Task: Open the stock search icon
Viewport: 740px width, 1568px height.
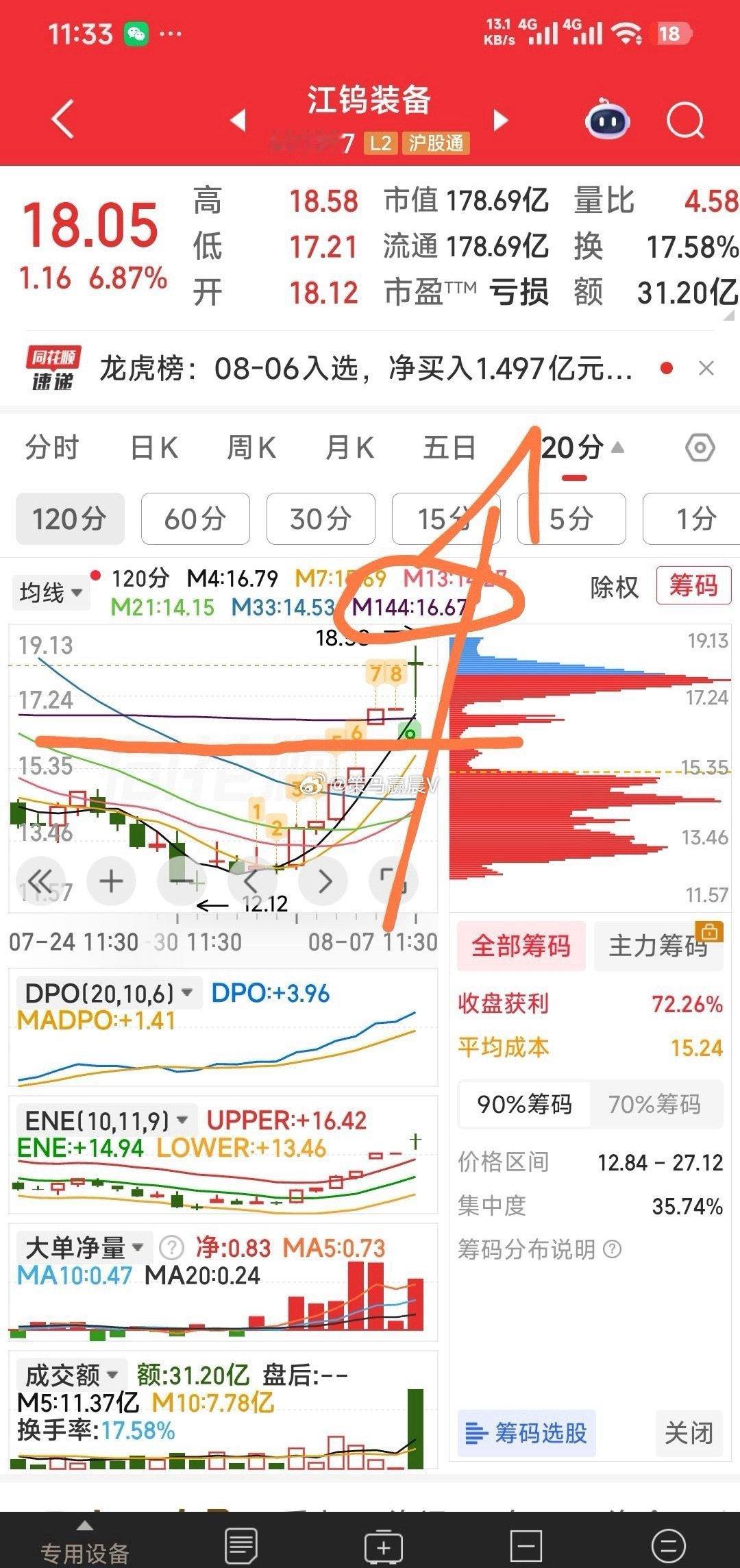Action: coord(685,121)
